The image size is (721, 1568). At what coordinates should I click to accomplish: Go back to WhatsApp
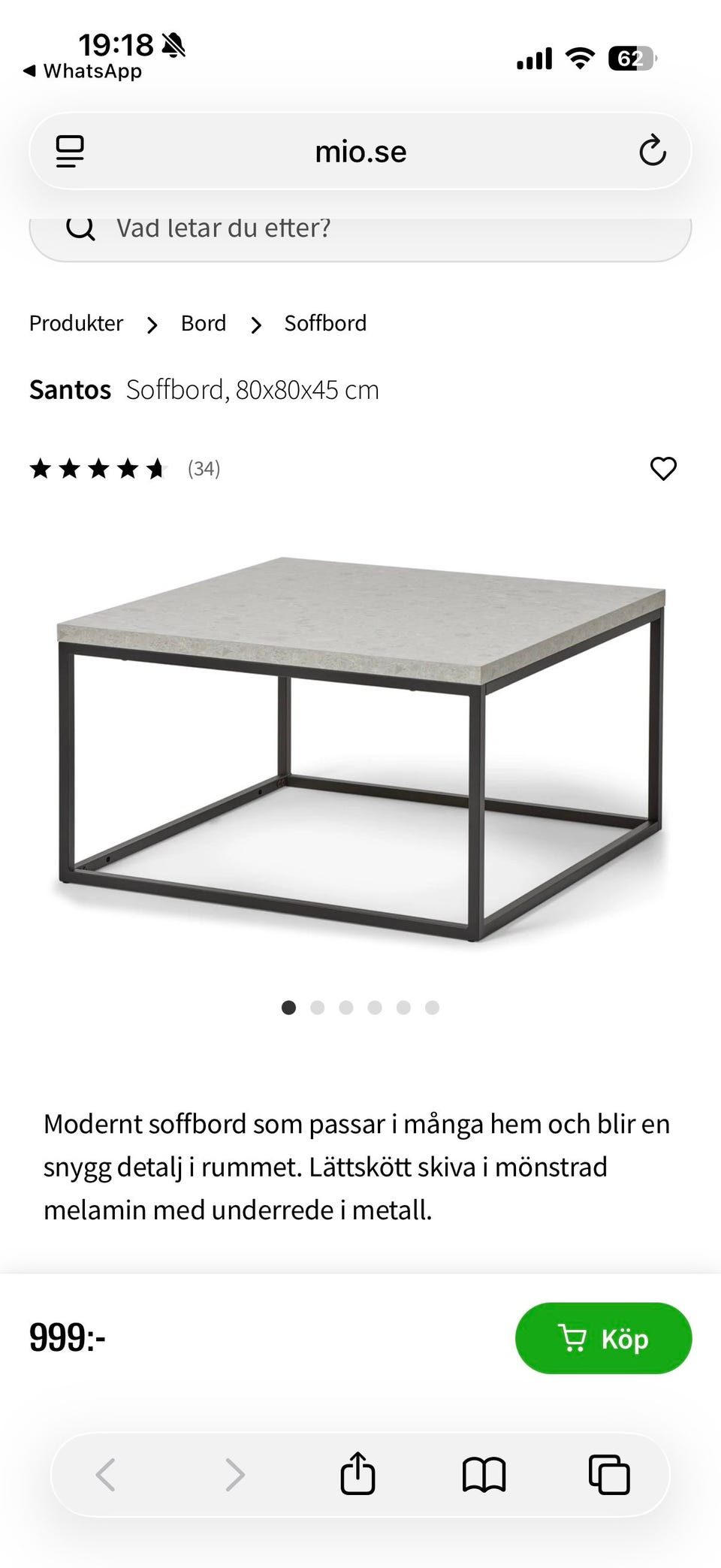84,71
